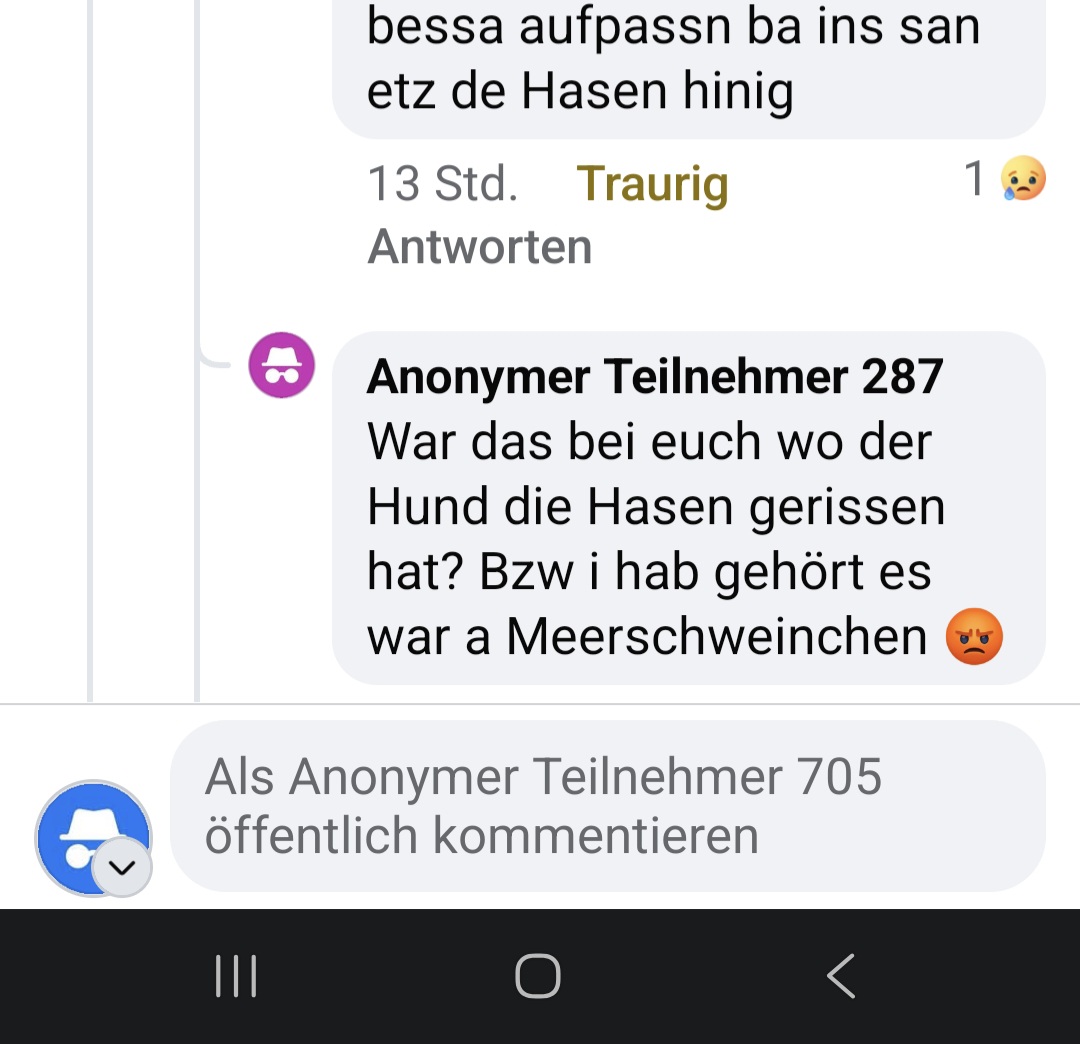
Task: View reactions count with sad emoji
Action: click(1005, 180)
